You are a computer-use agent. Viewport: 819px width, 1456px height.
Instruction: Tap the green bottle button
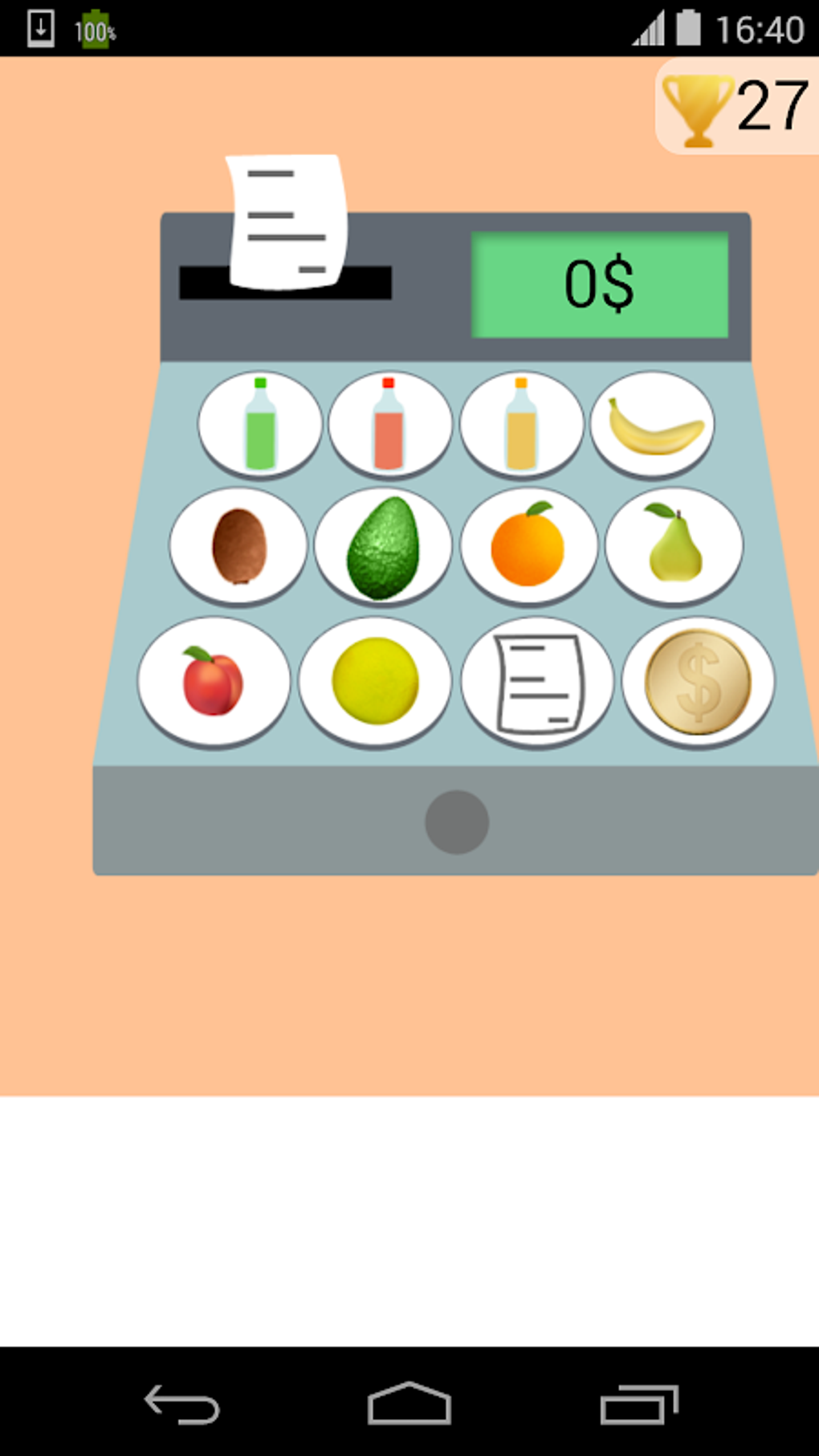pyautogui.click(x=260, y=424)
